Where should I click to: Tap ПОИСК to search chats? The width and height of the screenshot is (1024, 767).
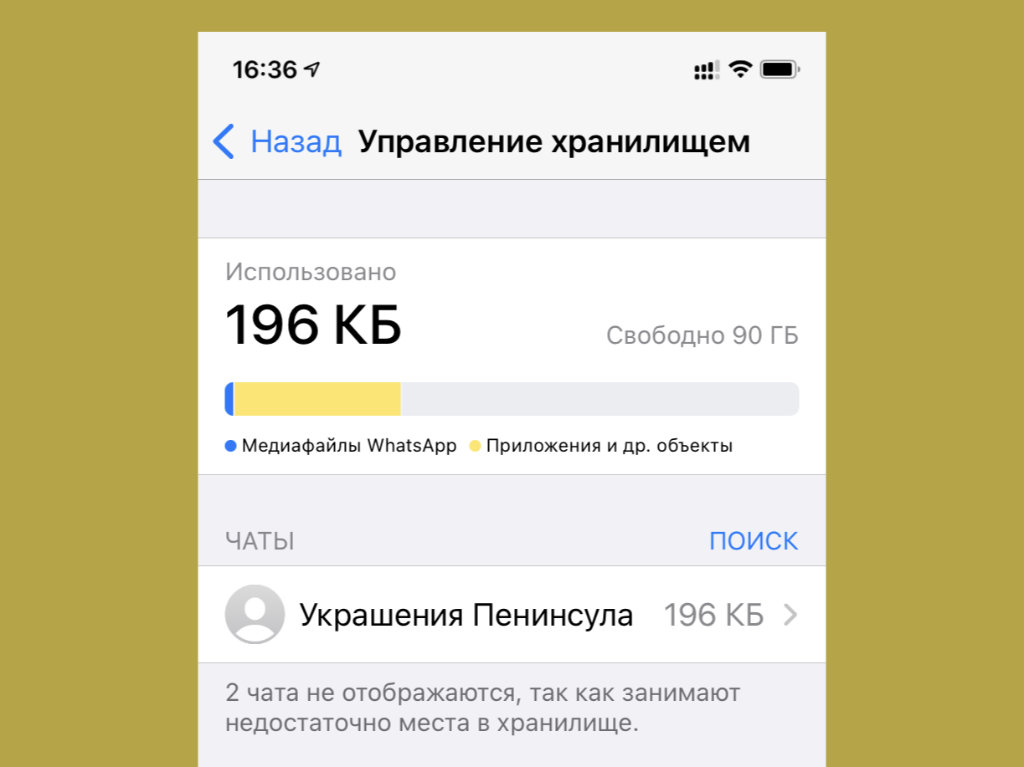click(x=753, y=541)
